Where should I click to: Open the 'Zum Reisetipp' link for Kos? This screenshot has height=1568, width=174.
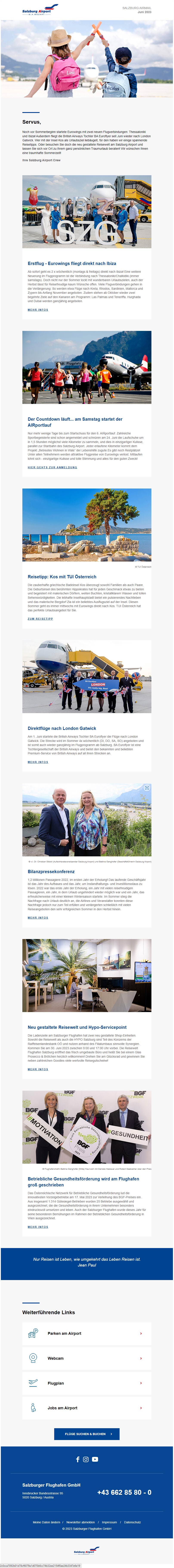40,618
